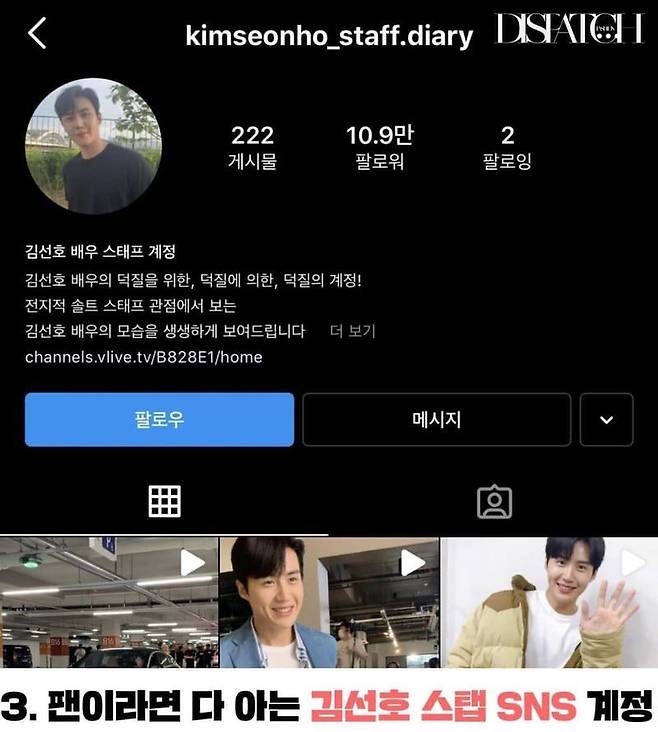
Task: Open the 10.9만 followers list
Action: [379, 146]
